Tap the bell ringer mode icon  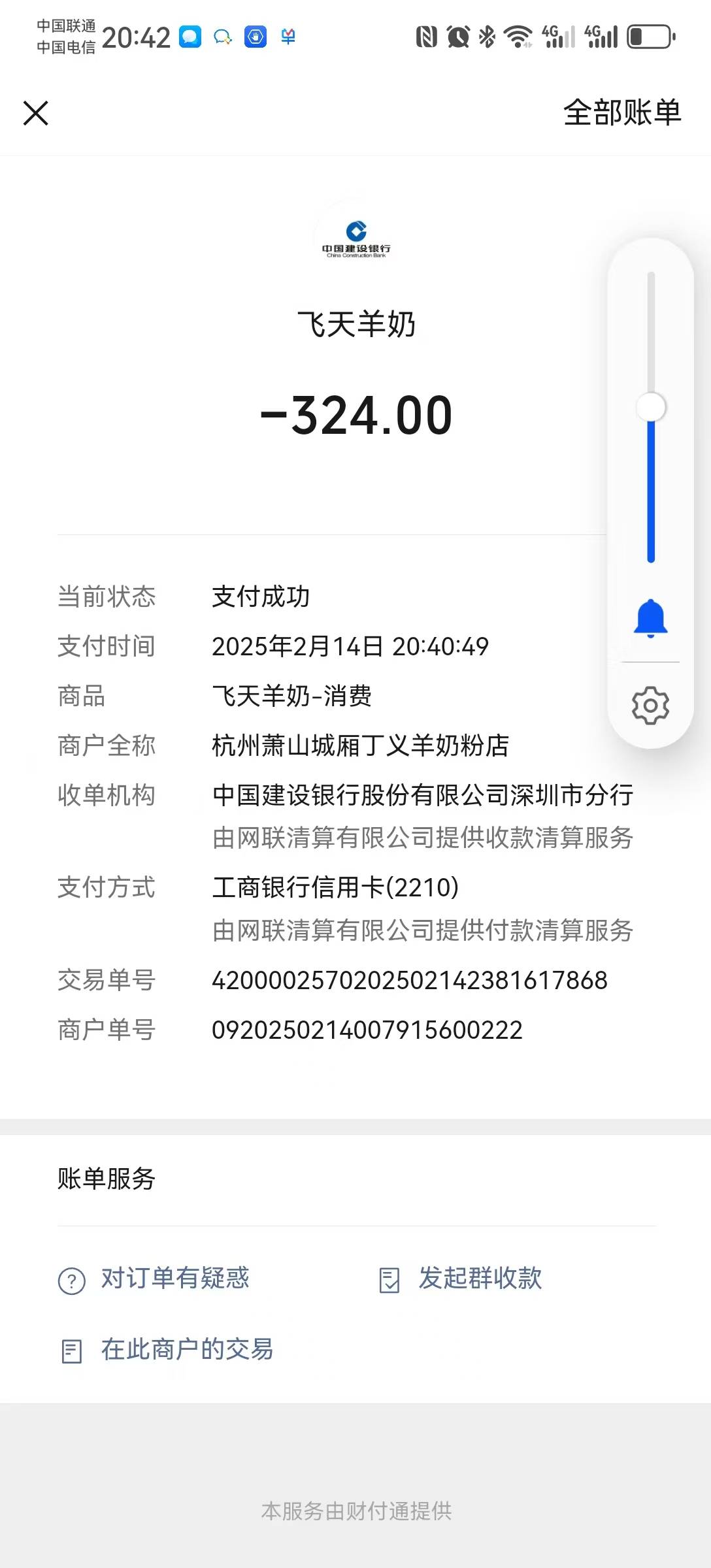click(650, 617)
